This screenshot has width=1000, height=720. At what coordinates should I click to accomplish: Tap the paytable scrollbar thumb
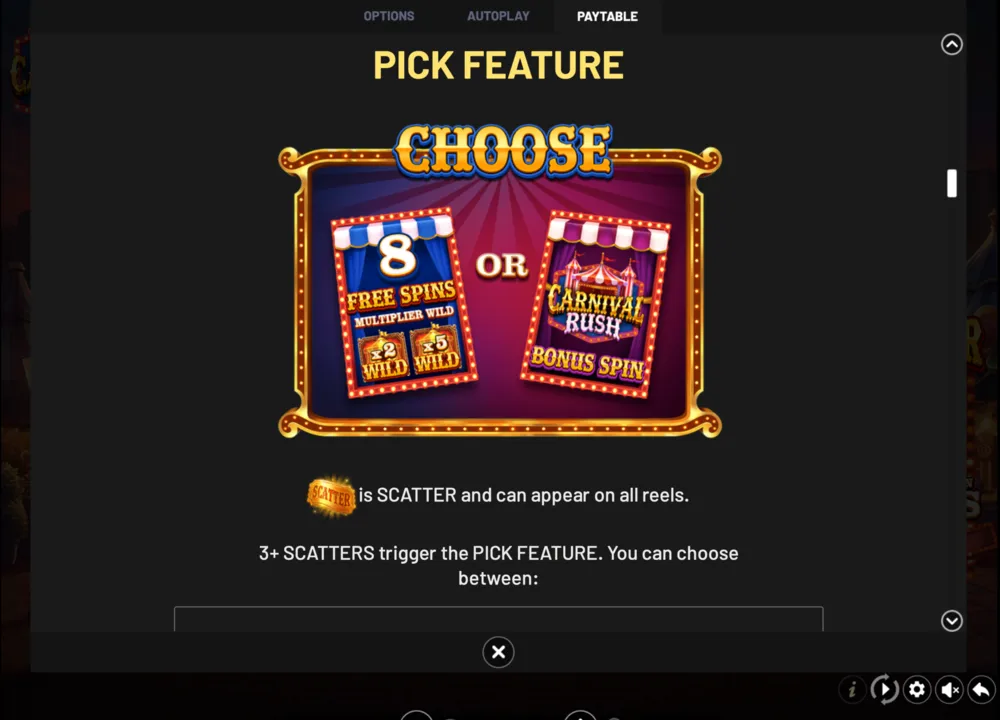point(952,184)
